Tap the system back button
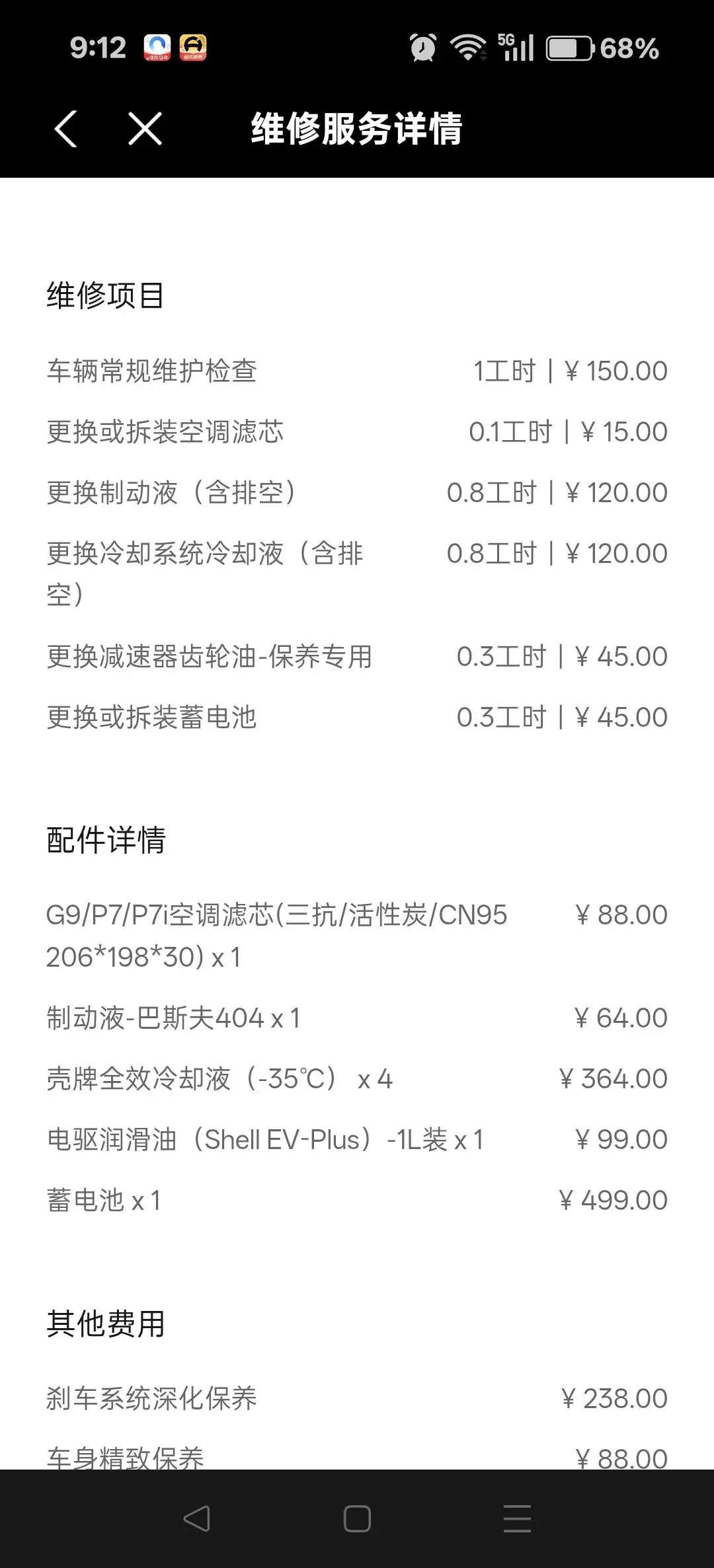The height and width of the screenshot is (1568, 714). click(196, 1518)
